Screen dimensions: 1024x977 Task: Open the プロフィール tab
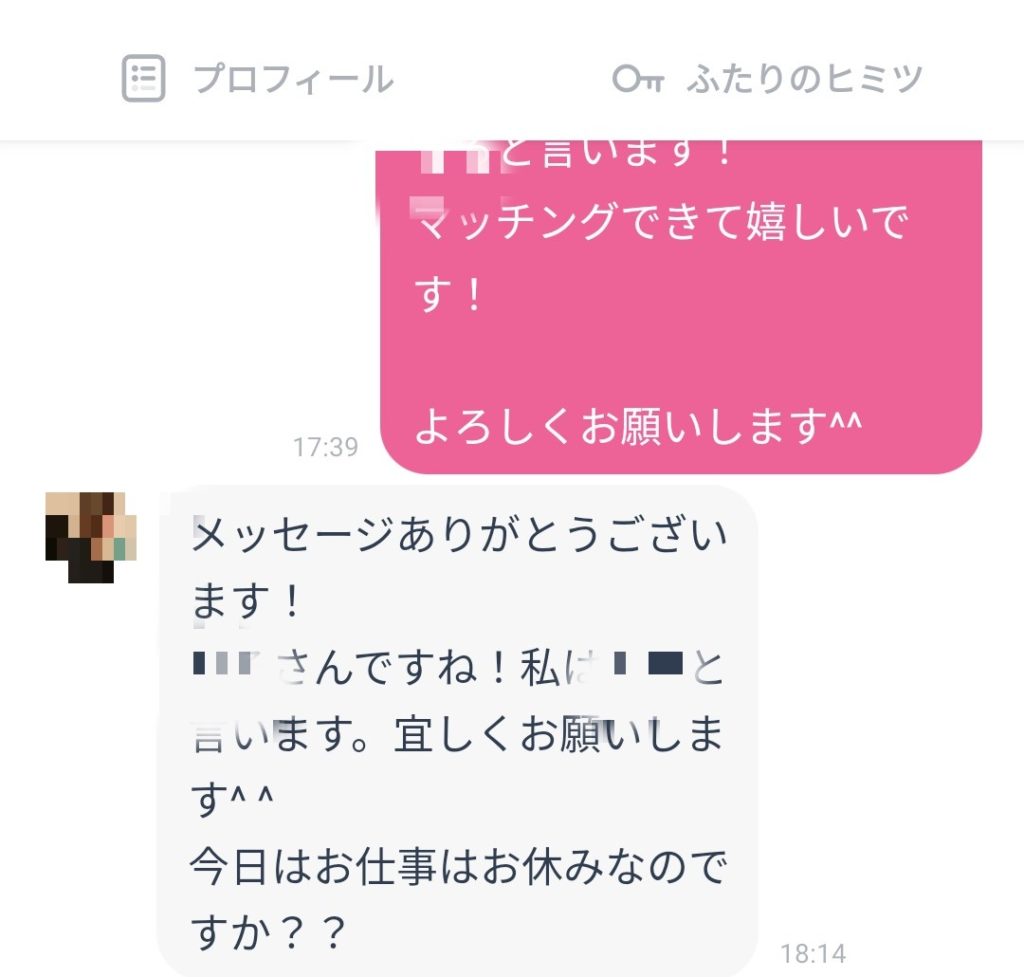click(x=258, y=78)
